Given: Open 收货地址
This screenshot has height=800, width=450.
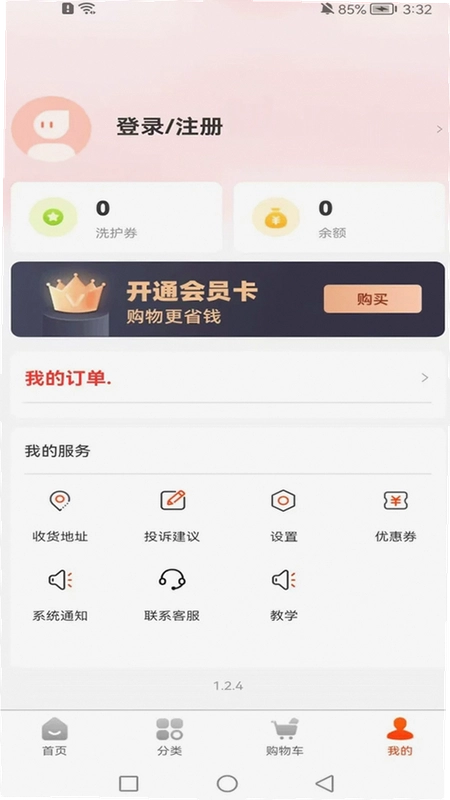Looking at the screenshot, I should click(60, 516).
